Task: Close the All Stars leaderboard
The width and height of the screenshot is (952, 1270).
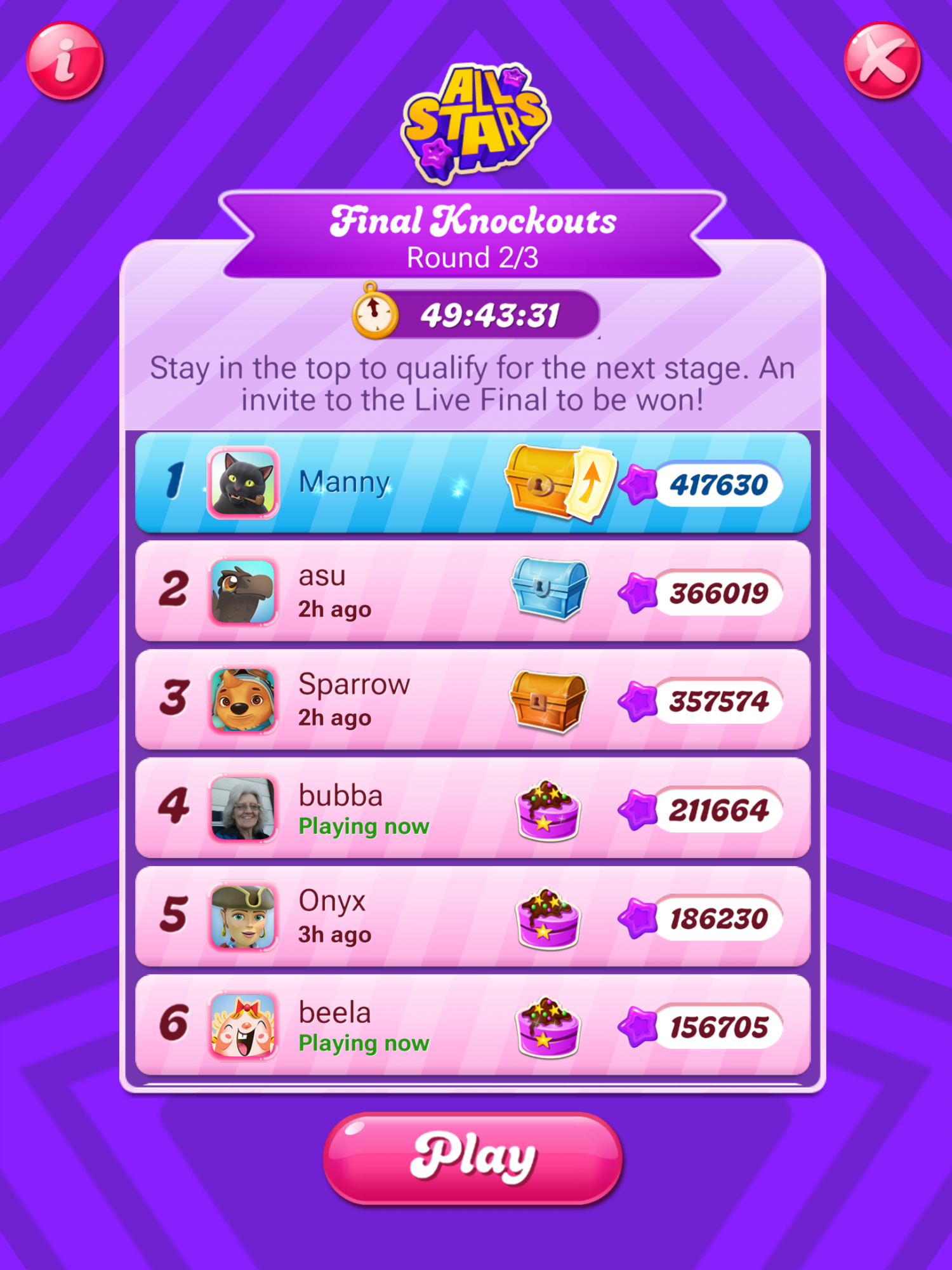Action: pyautogui.click(x=882, y=61)
